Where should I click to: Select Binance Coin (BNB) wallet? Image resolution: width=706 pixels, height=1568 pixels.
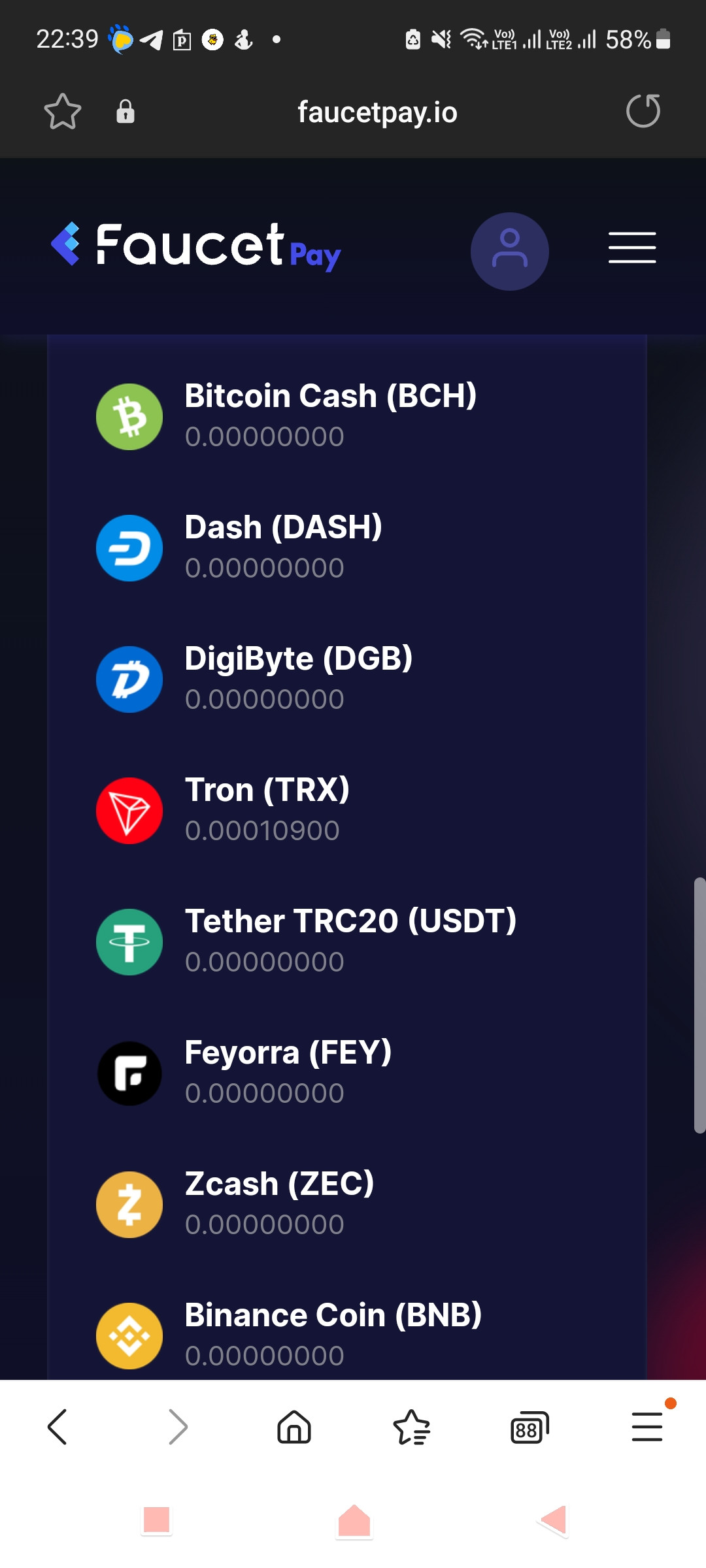[x=346, y=1335]
